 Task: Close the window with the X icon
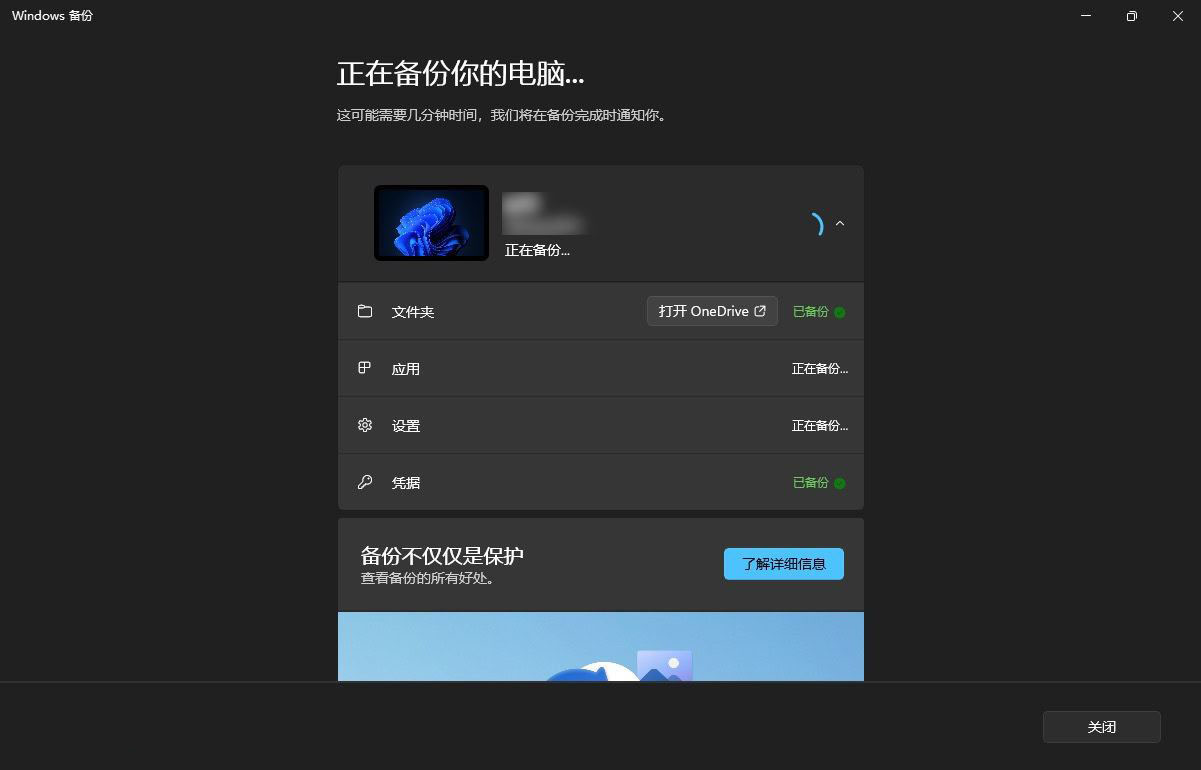pos(1177,16)
